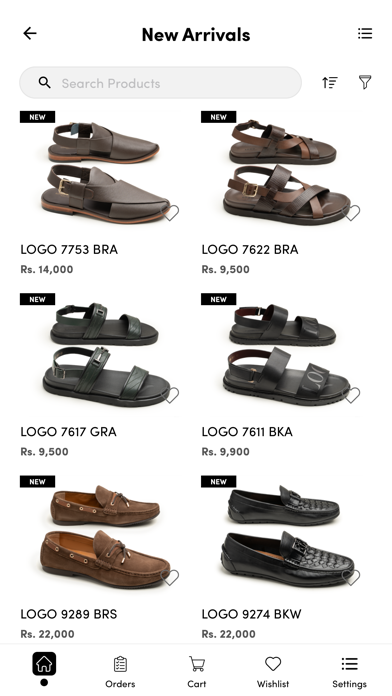Viewport: 392px width, 696px height.
Task: Open the sort options icon
Action: pos(330,83)
